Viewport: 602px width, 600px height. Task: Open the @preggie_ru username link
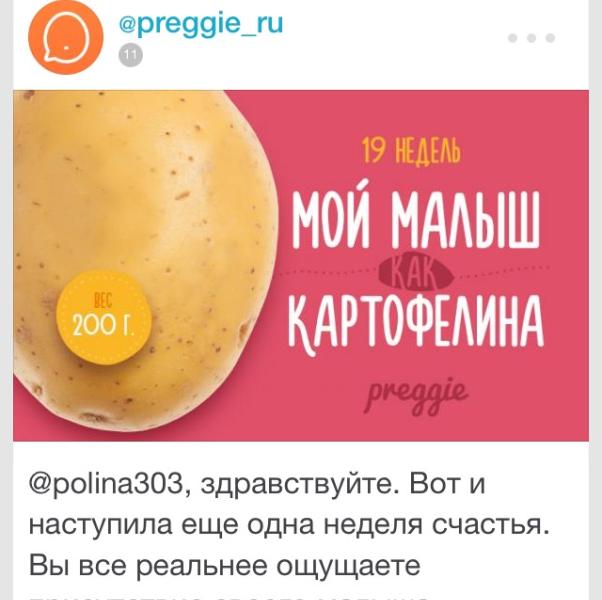click(201, 25)
